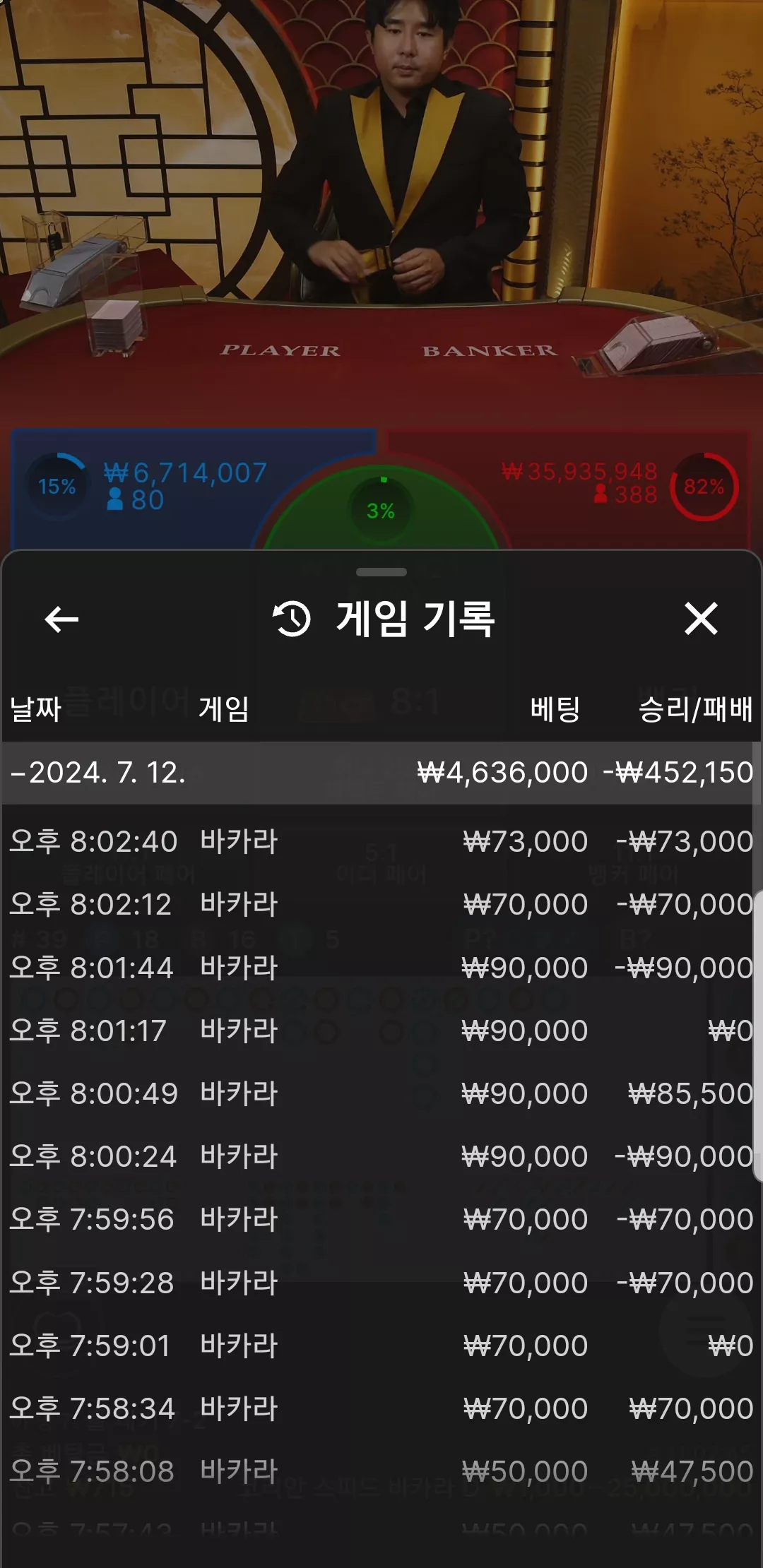
Task: Go back using the arrow icon
Action: coord(61,619)
